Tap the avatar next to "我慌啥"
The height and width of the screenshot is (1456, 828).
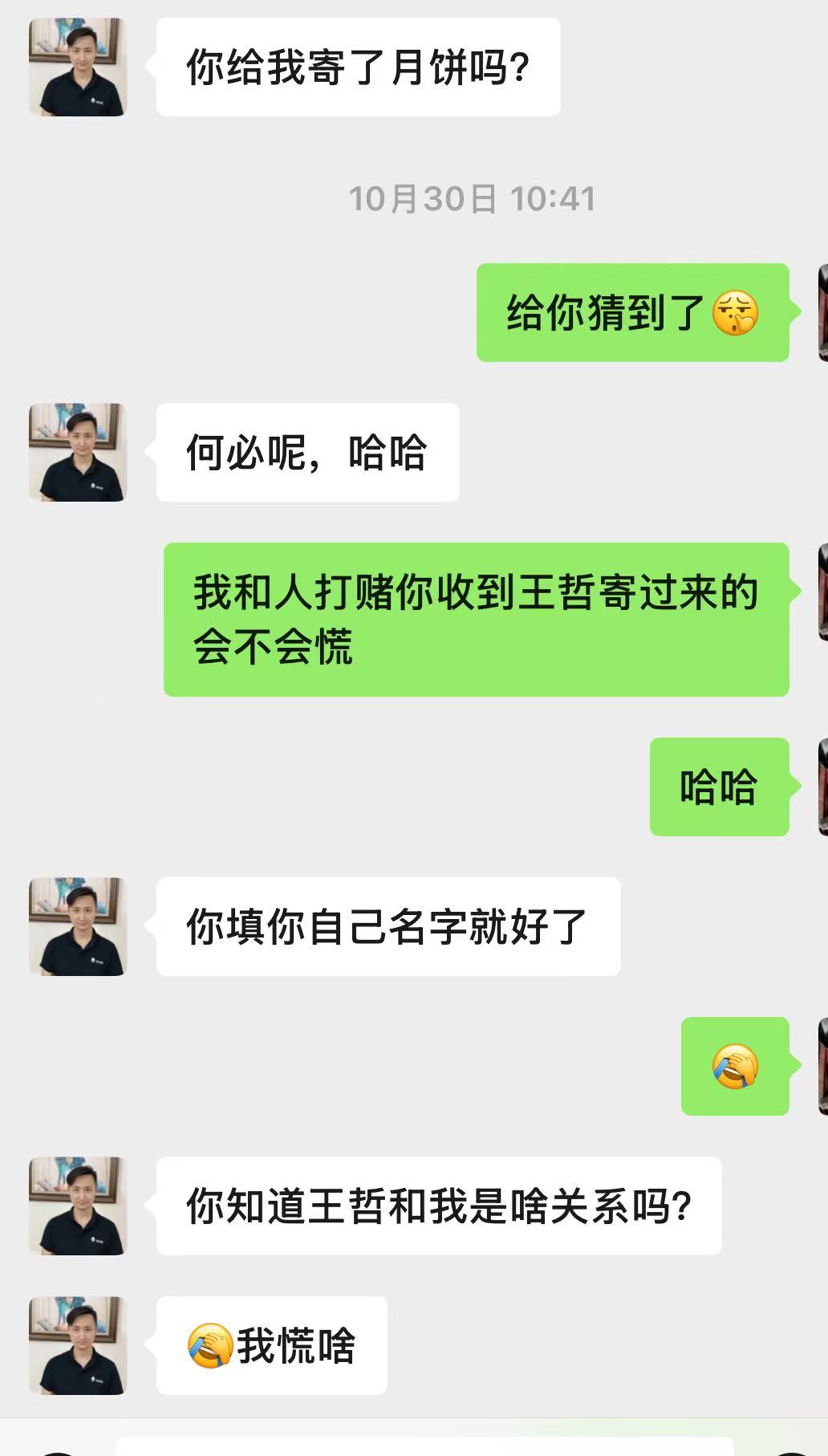tap(78, 1345)
